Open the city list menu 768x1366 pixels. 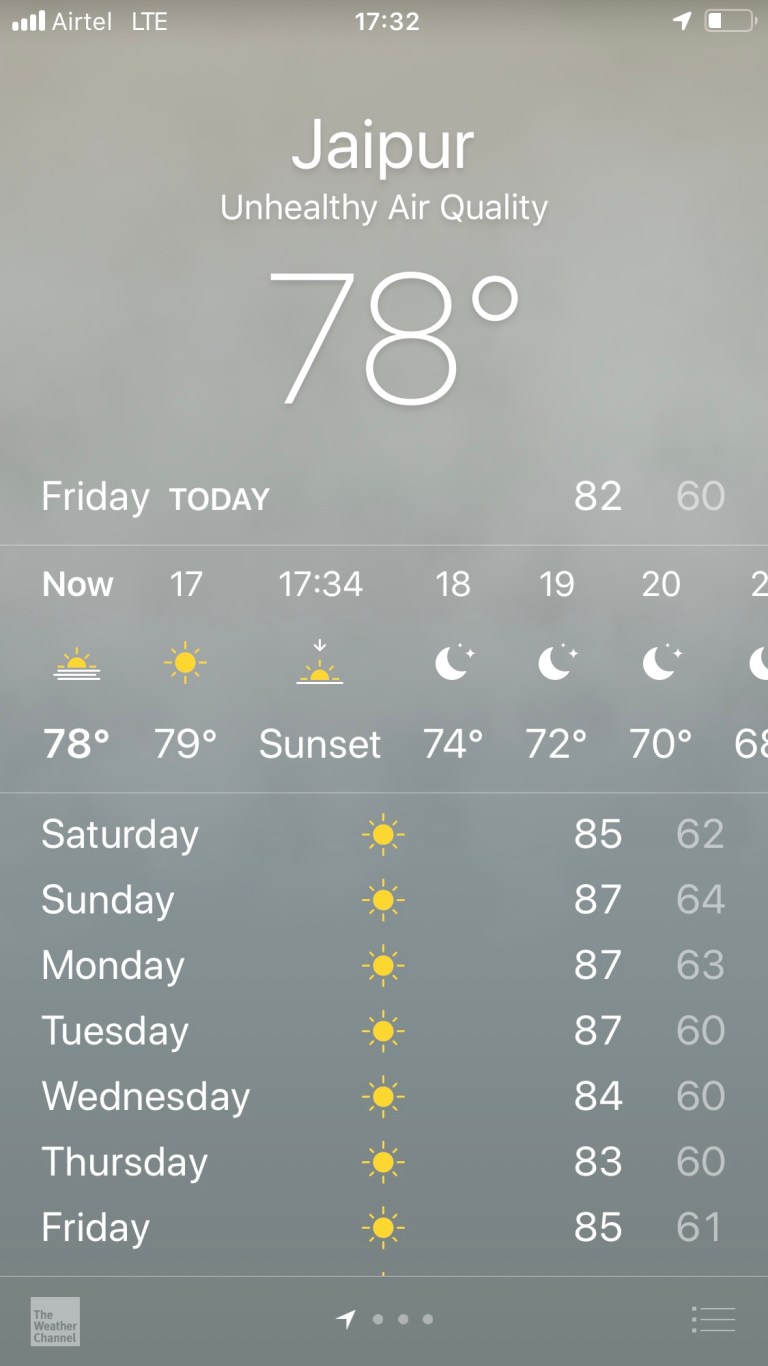[713, 1319]
